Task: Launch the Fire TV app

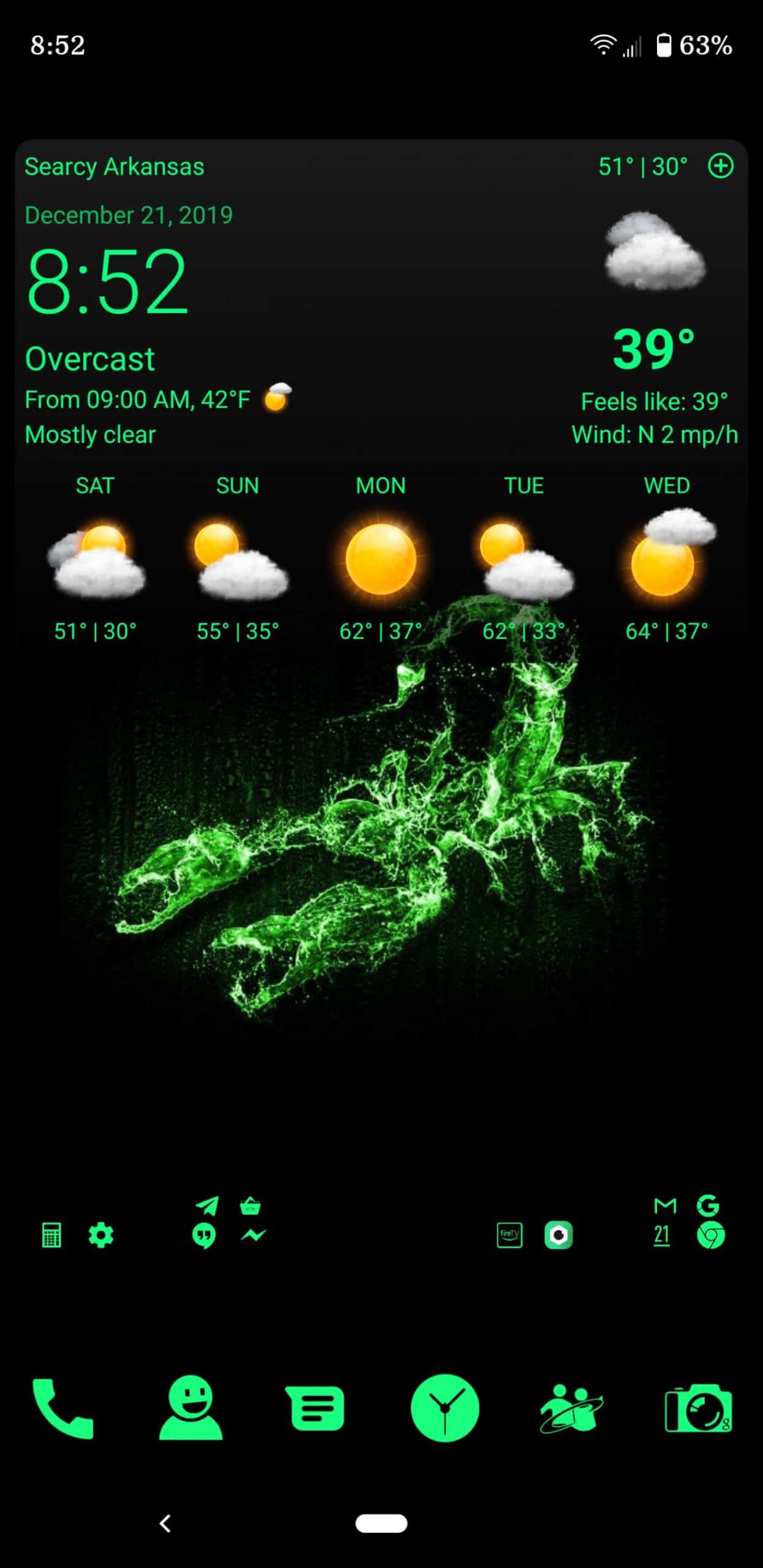Action: (x=509, y=1235)
